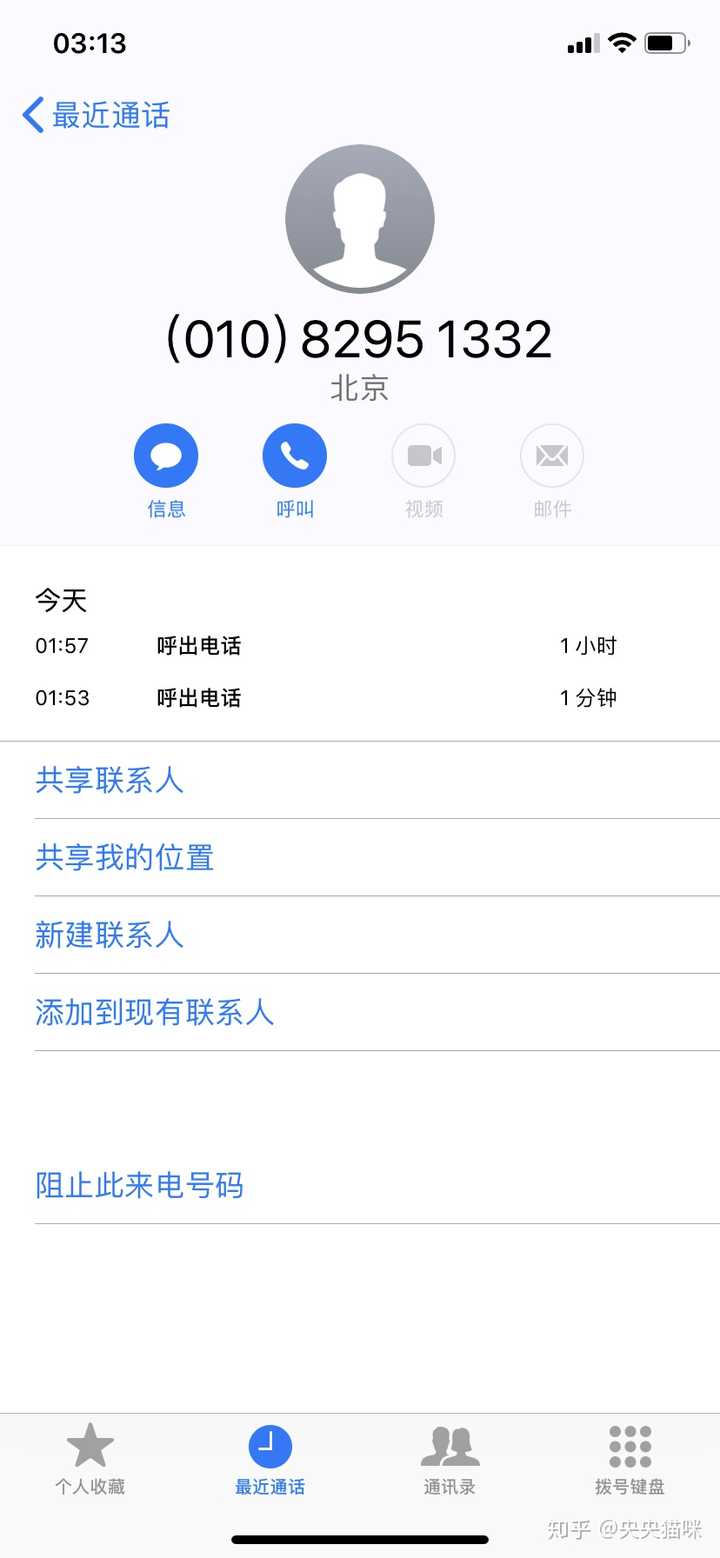Screen dimensions: 720x1558
Task: Switch to 最近通话 tab
Action: (x=270, y=1460)
